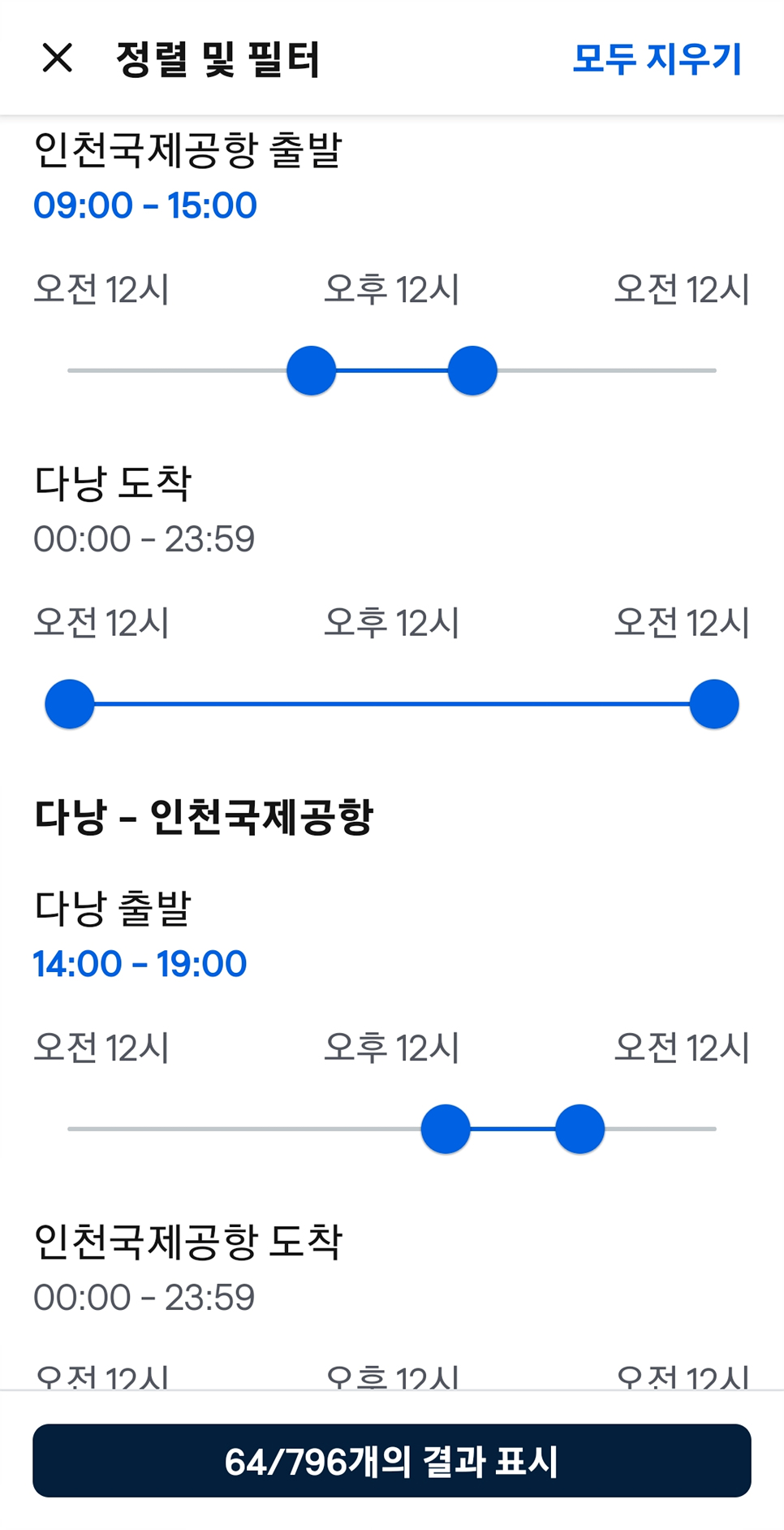Viewport: 784px width, 1530px height.
Task: Tap the 14:00 handle of Da Nang departure slider
Action: click(446, 1129)
